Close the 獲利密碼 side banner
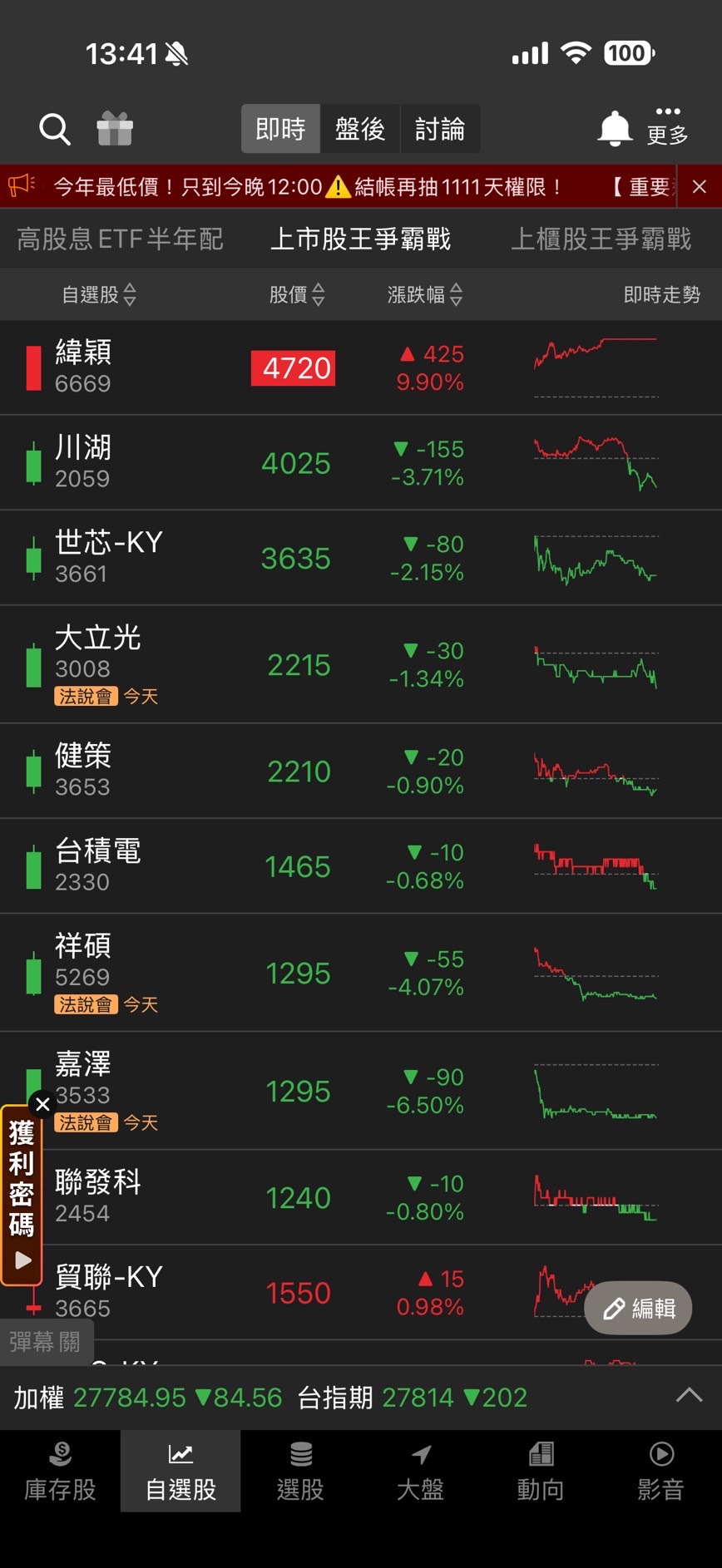 43,1104
